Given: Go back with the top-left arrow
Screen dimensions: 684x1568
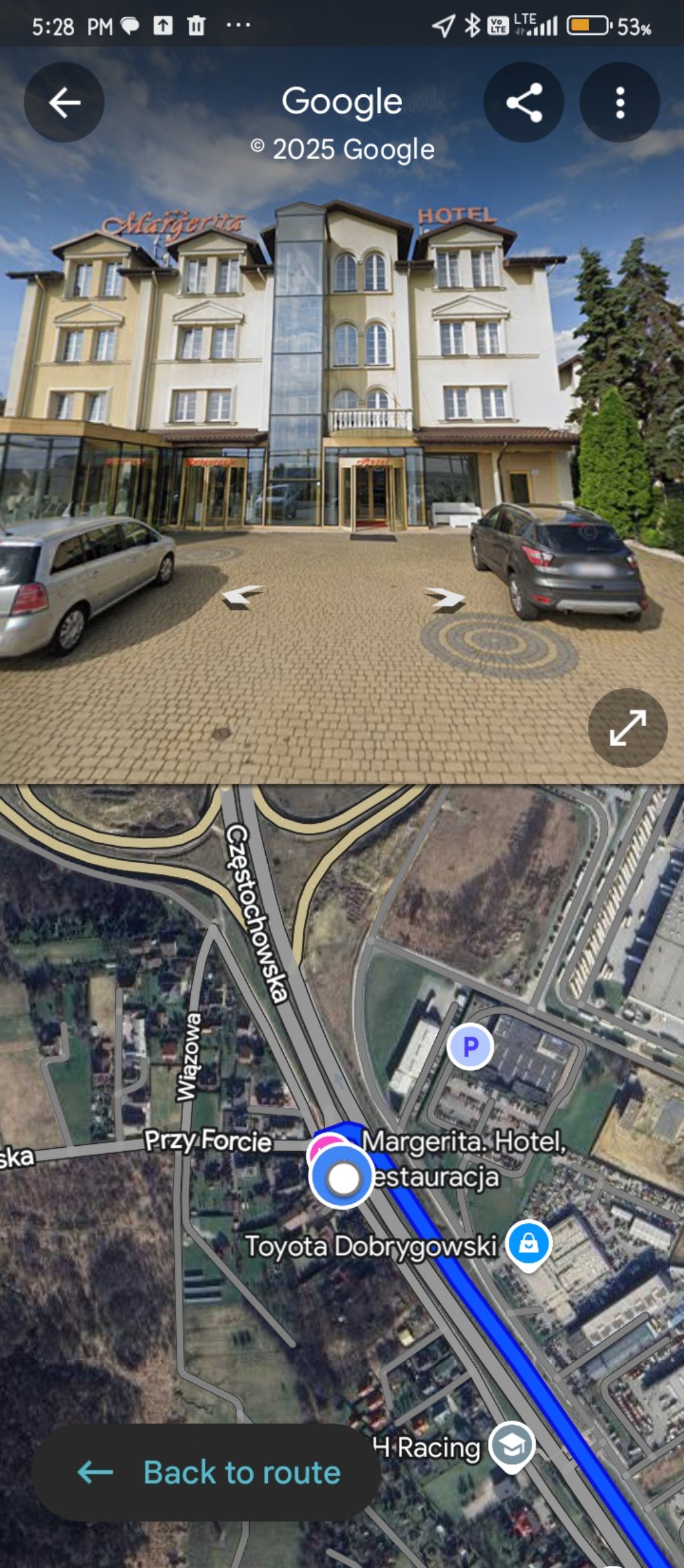Looking at the screenshot, I should point(64,102).
